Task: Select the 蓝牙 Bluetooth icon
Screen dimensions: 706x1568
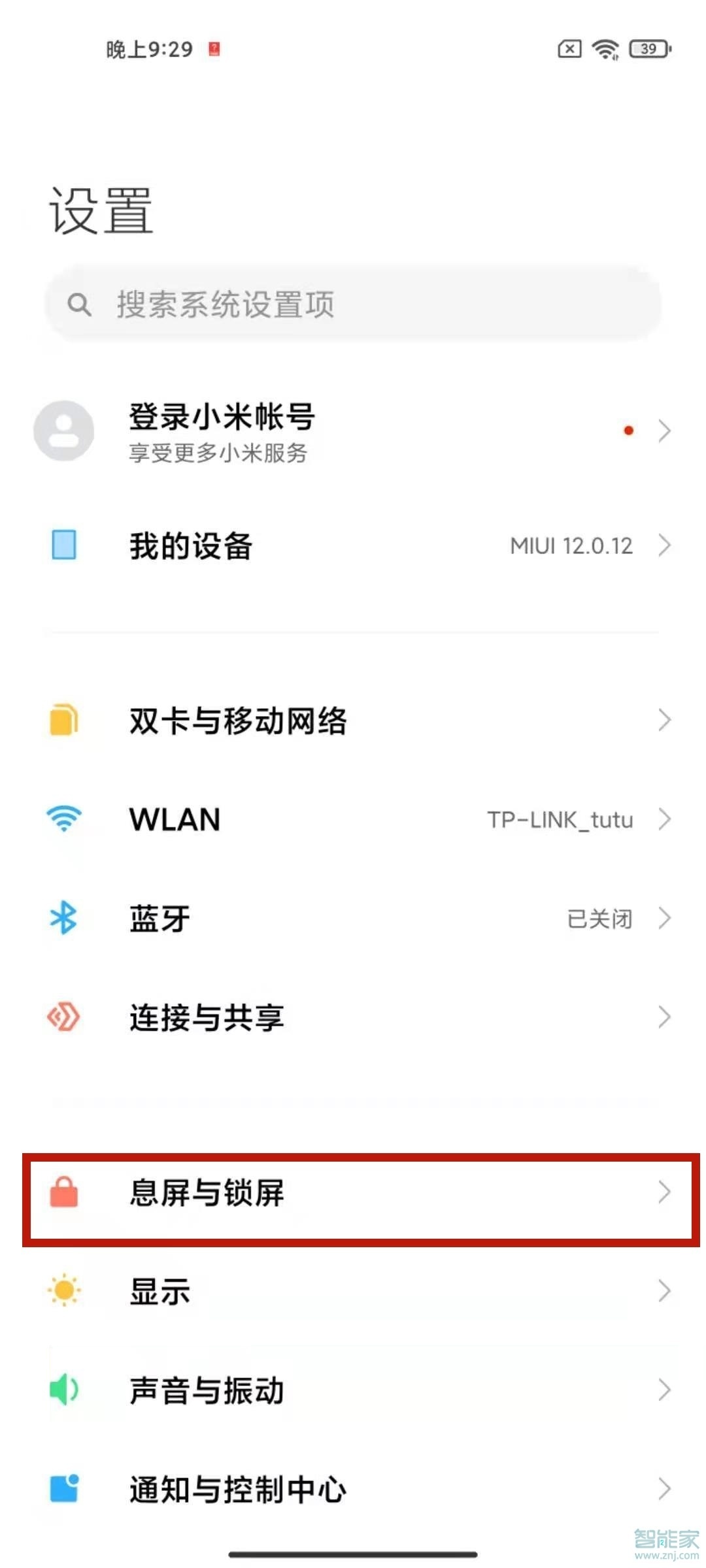Action: pyautogui.click(x=63, y=918)
